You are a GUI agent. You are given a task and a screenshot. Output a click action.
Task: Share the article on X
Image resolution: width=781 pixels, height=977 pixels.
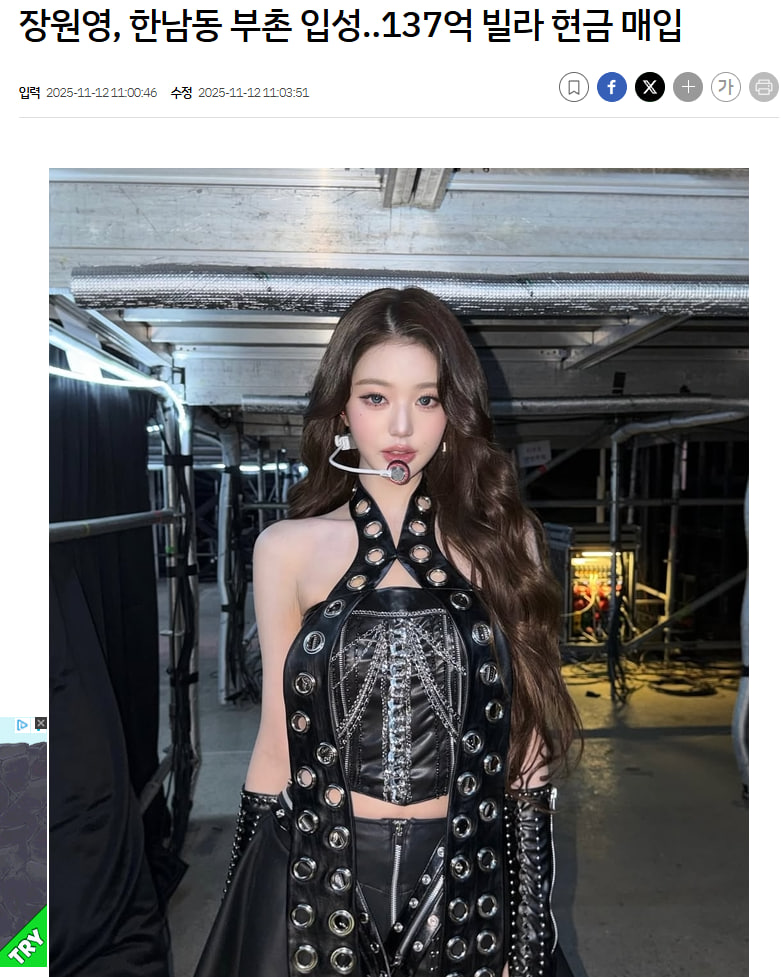coord(650,87)
